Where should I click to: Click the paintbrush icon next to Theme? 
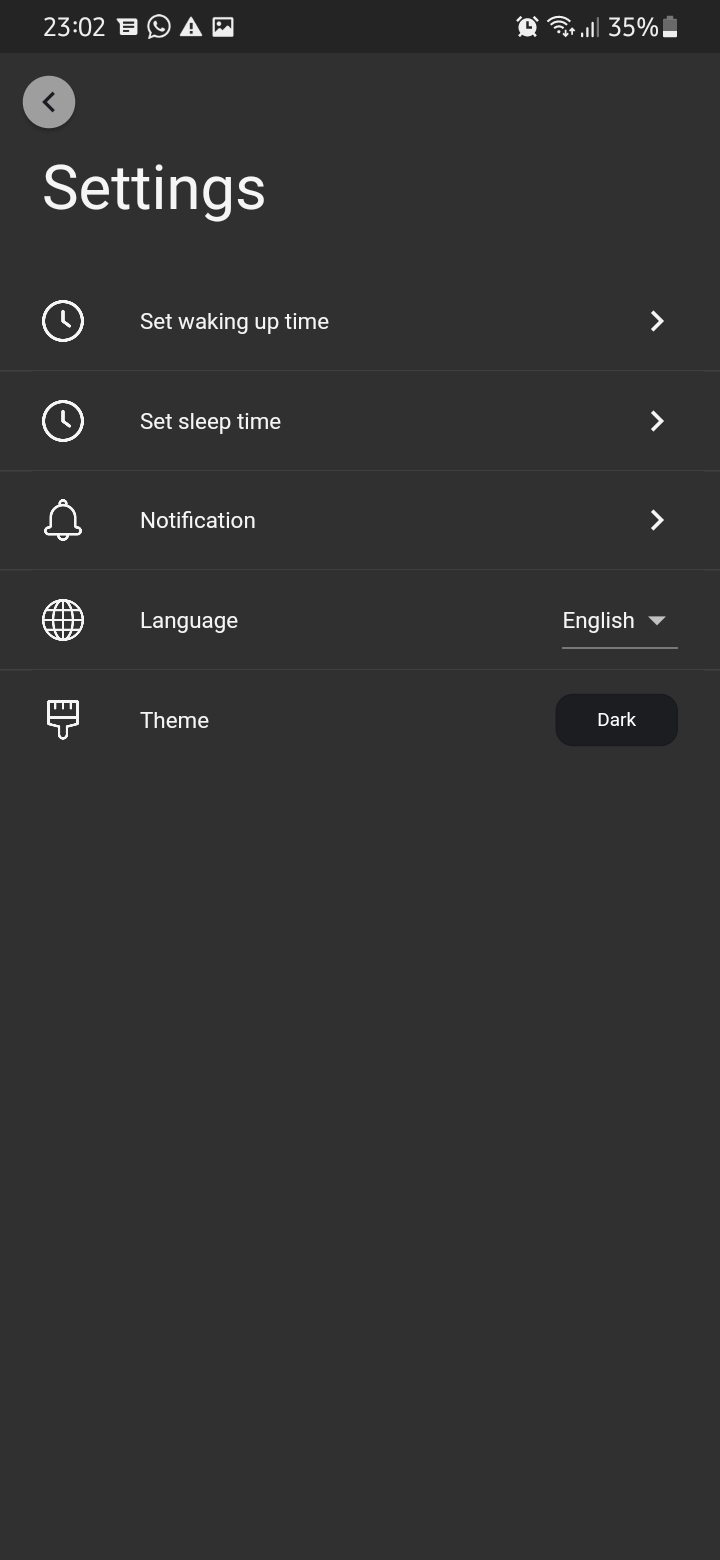tap(63, 719)
